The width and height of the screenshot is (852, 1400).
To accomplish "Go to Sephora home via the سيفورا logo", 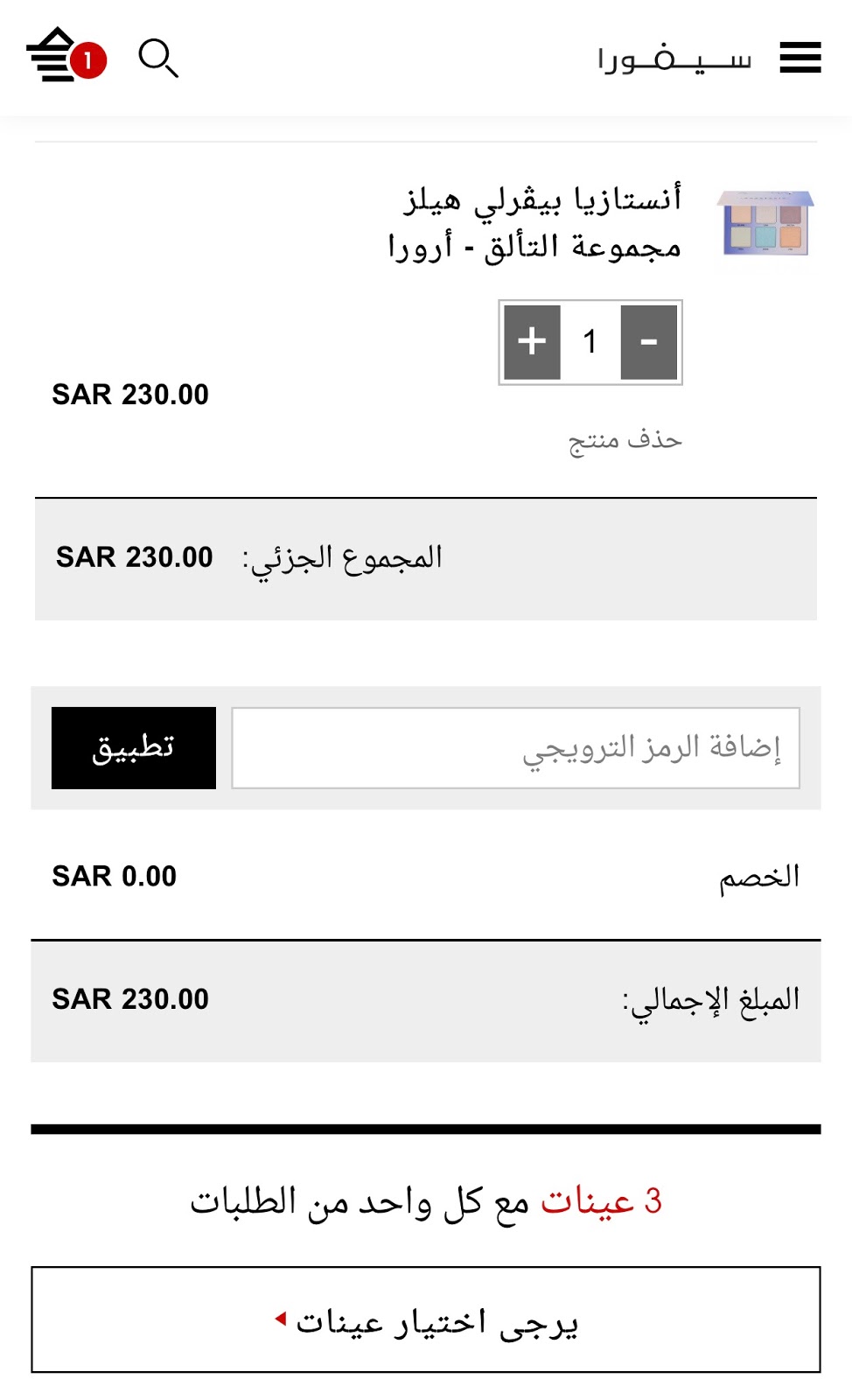I will pyautogui.click(x=674, y=59).
